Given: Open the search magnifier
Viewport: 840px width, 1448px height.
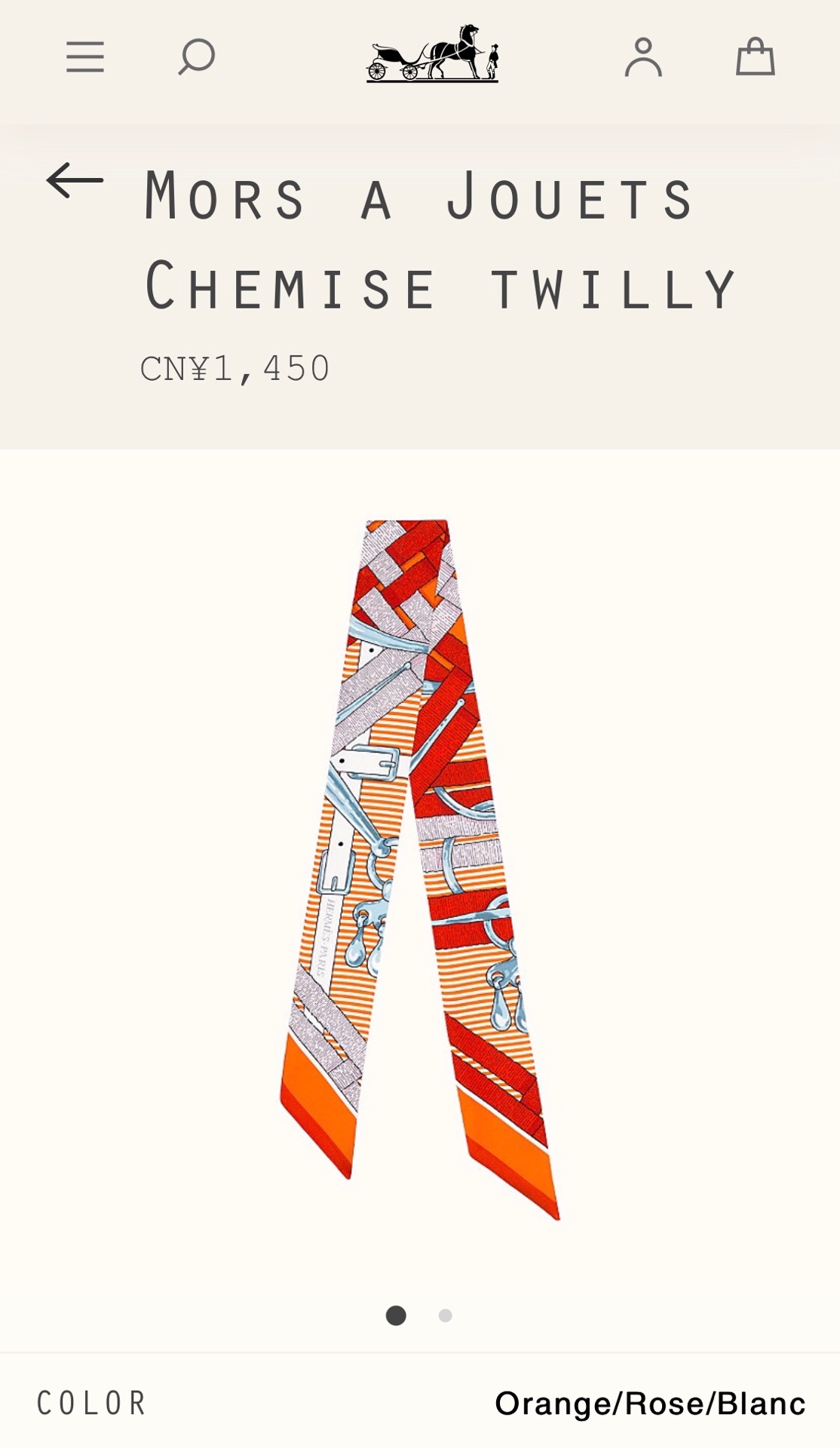Looking at the screenshot, I should click(197, 57).
